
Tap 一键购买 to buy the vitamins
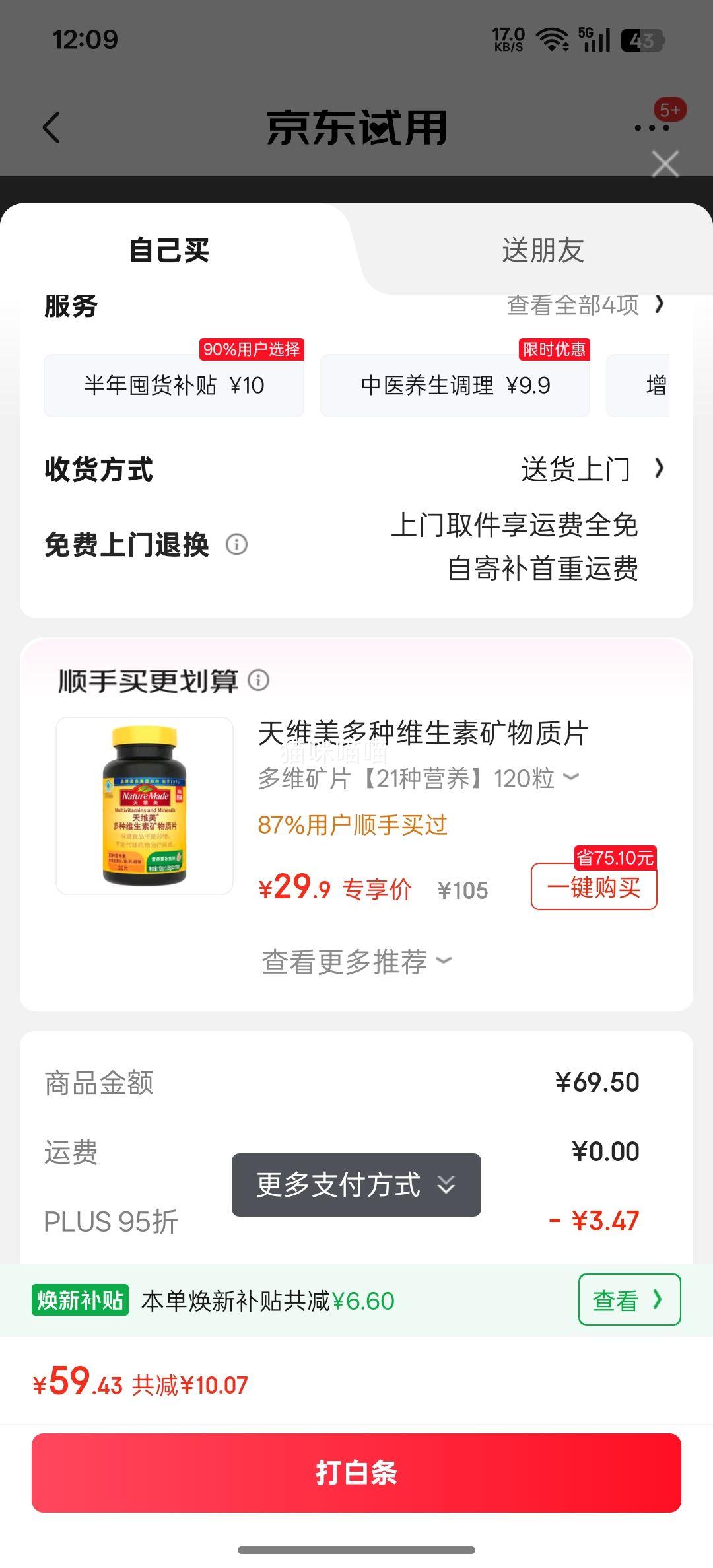(592, 888)
